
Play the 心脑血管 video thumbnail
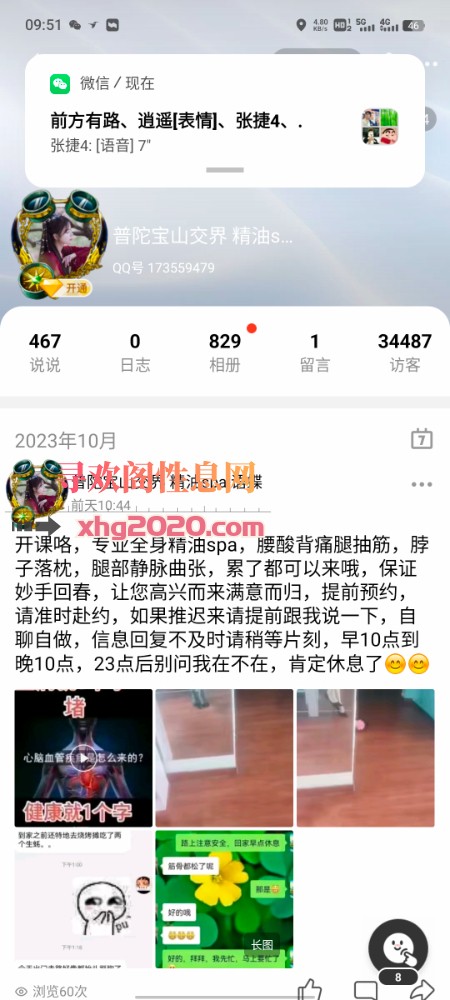coord(83,758)
